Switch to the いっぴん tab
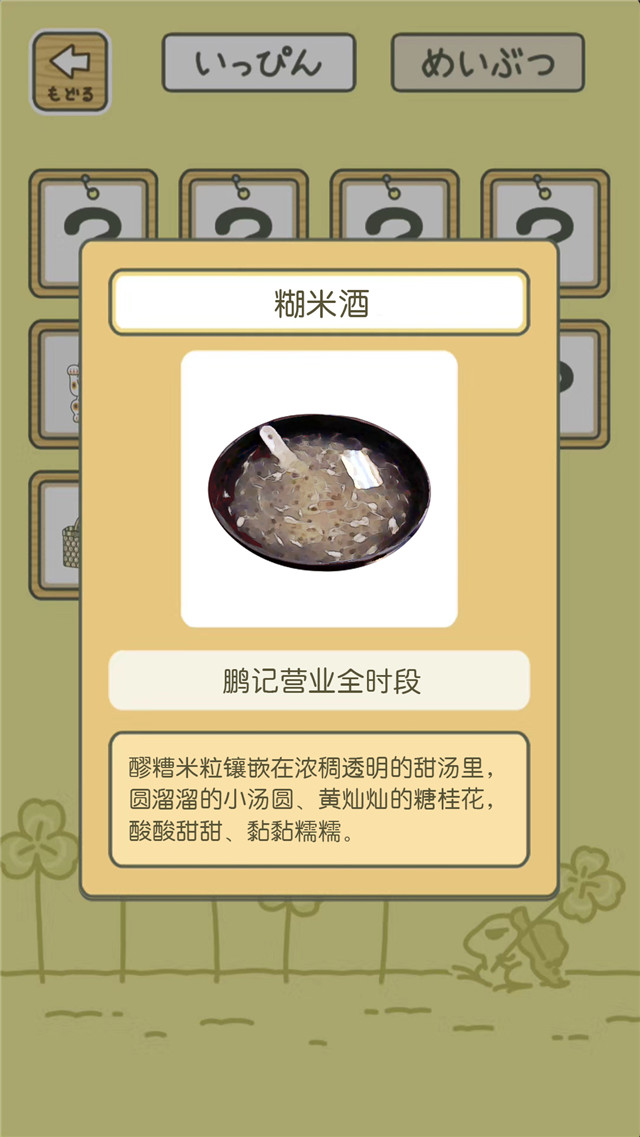Viewport: 640px width, 1137px height. [x=259, y=63]
